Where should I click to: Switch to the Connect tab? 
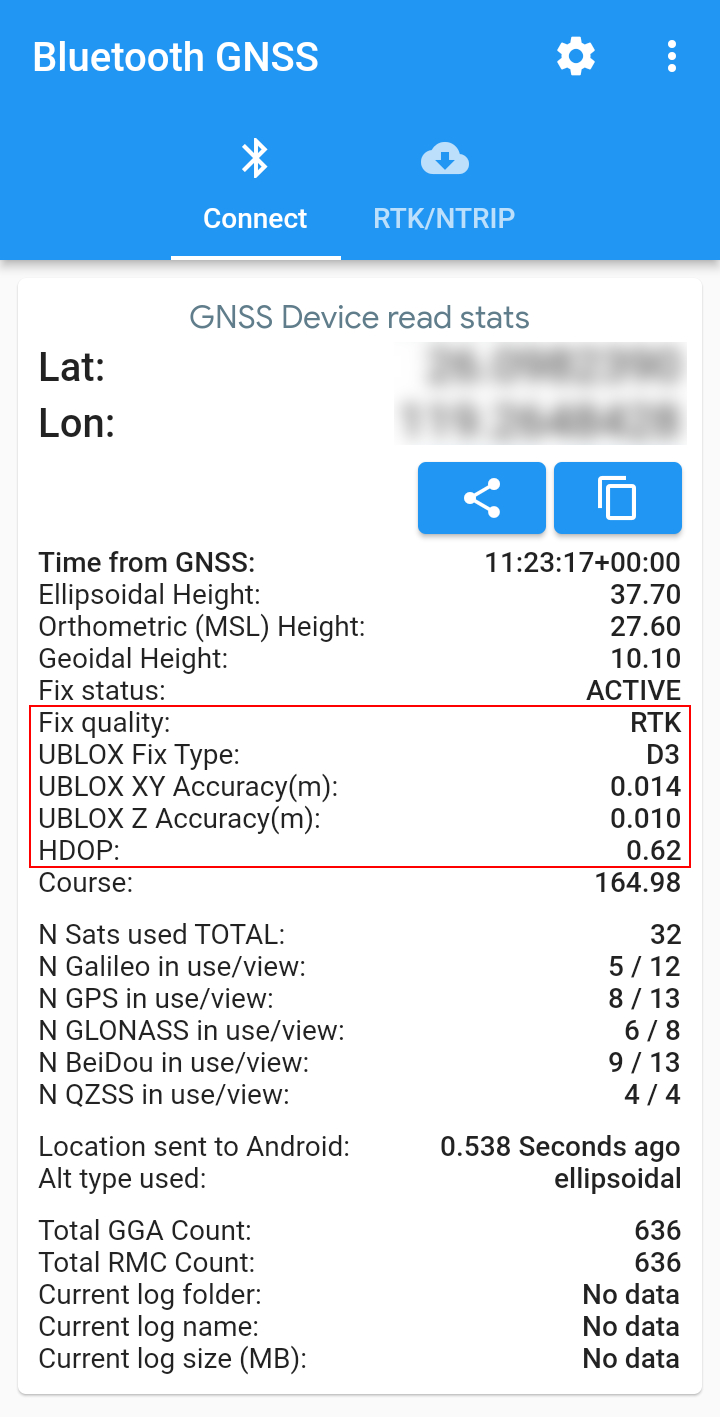pos(255,188)
